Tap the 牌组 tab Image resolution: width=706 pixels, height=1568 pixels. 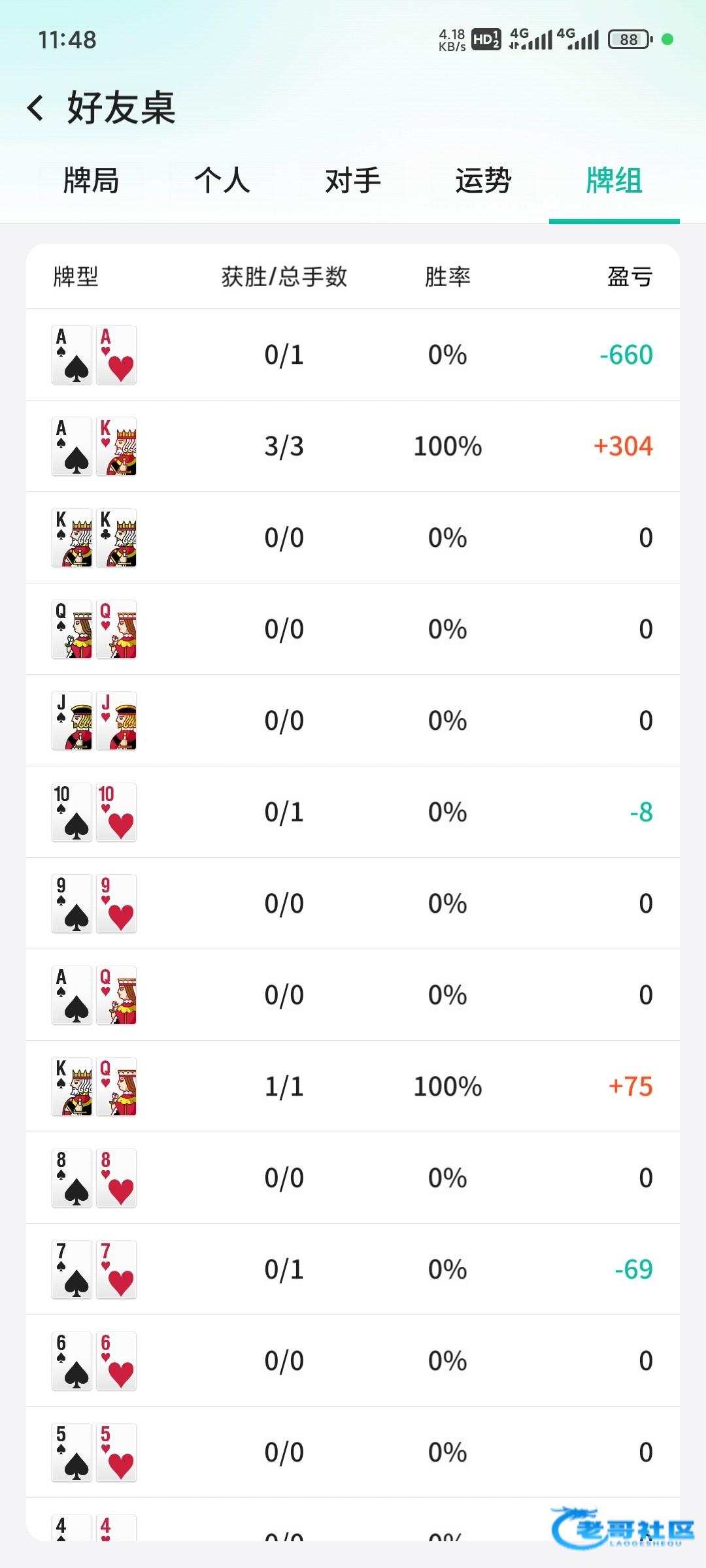point(614,181)
